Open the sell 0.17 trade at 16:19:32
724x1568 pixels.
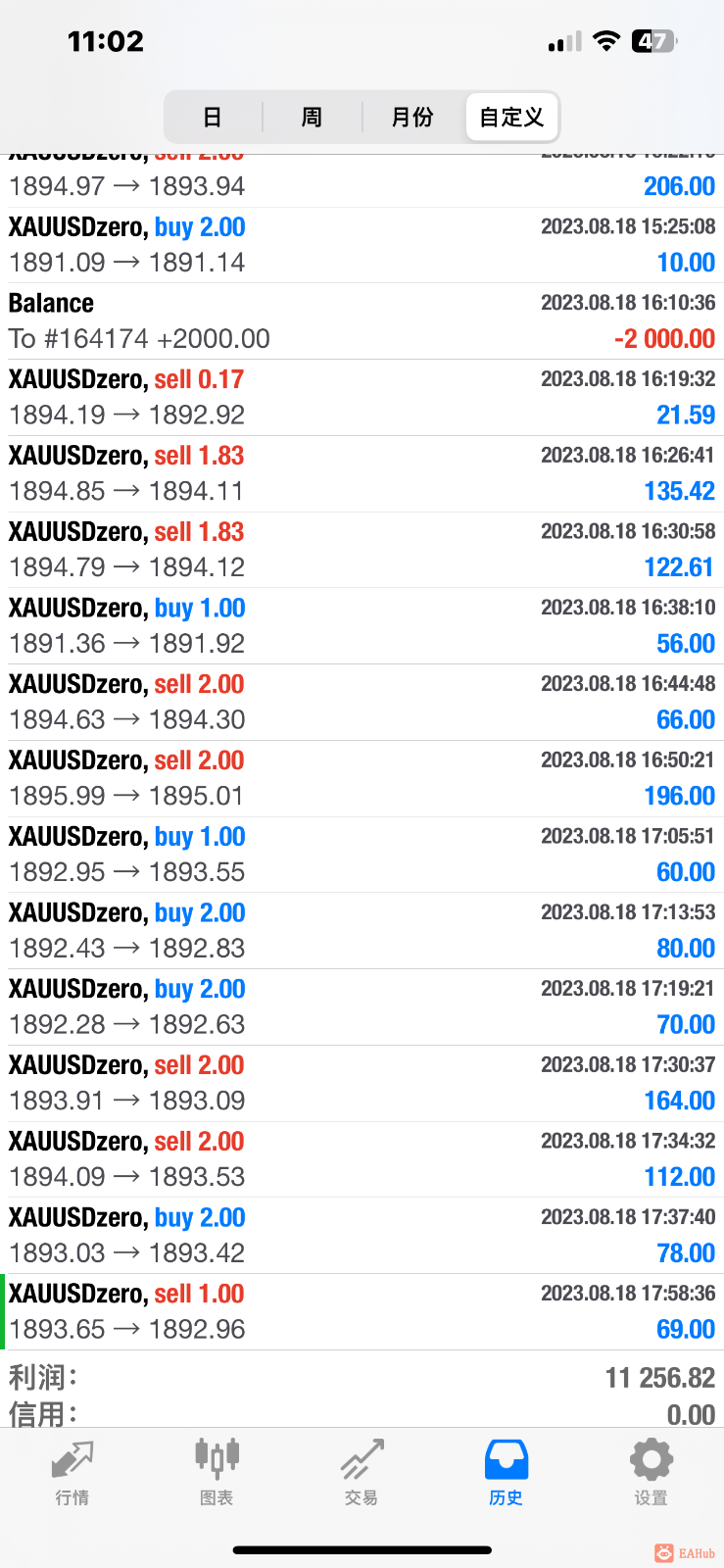coord(362,398)
